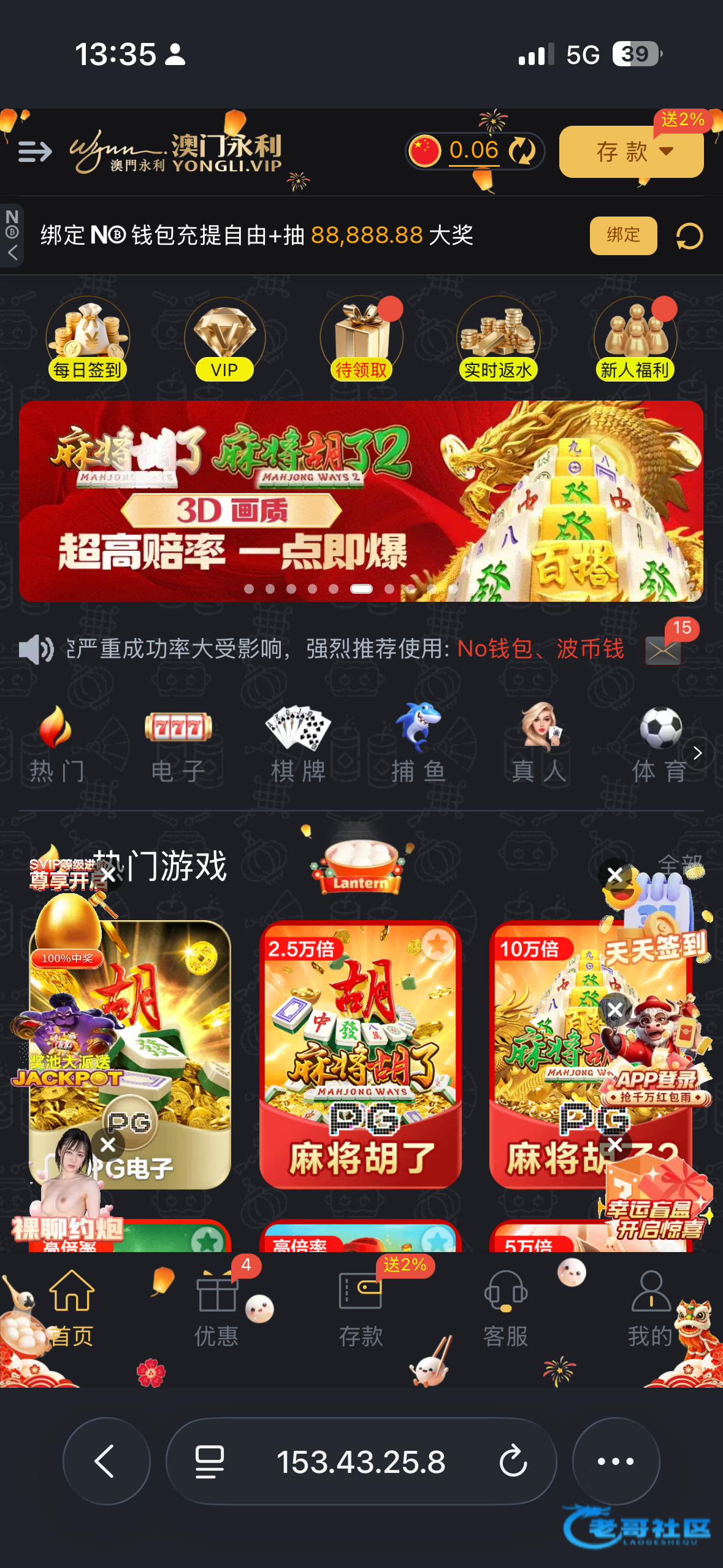
Task: Open 每日签到 daily check-in
Action: click(x=88, y=339)
